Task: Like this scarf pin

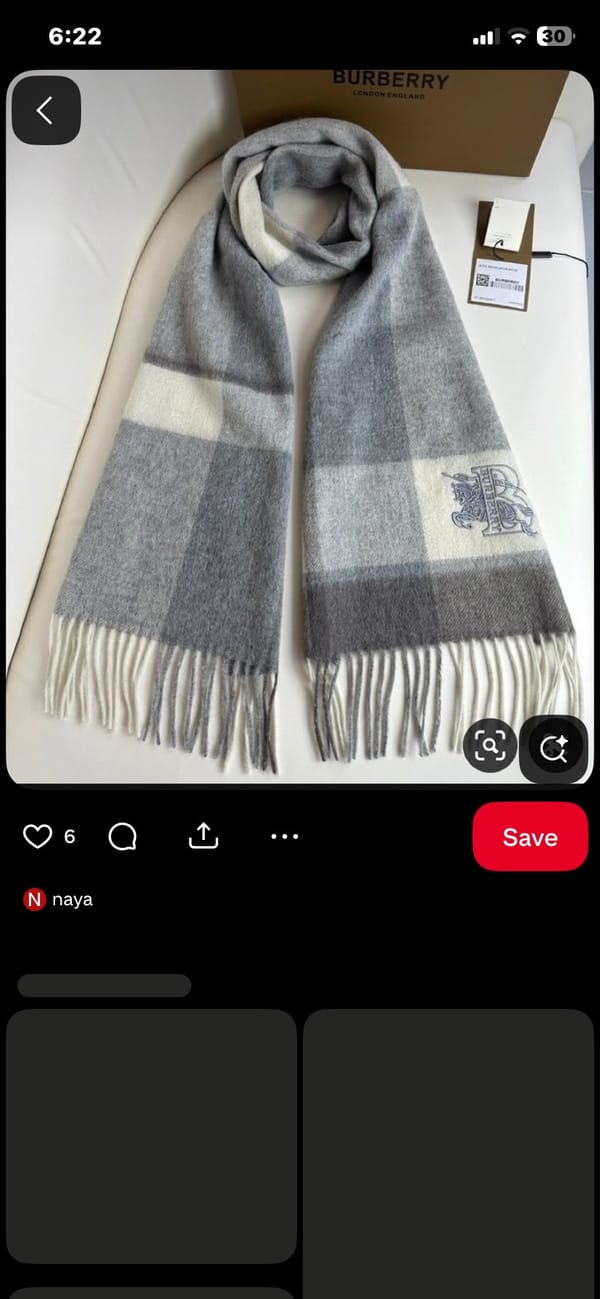Action: (x=37, y=837)
